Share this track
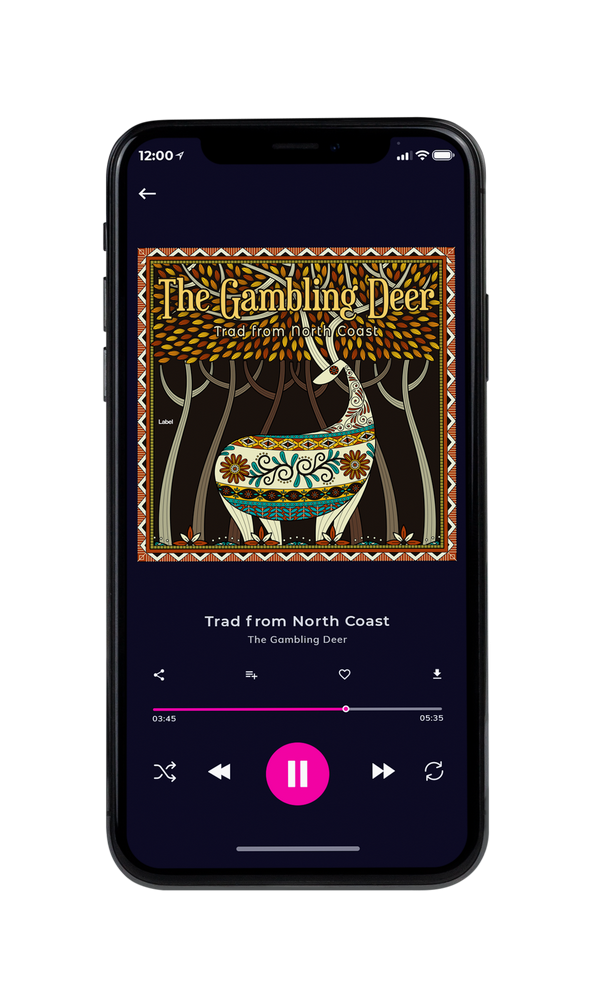600x1000 pixels. [159, 675]
